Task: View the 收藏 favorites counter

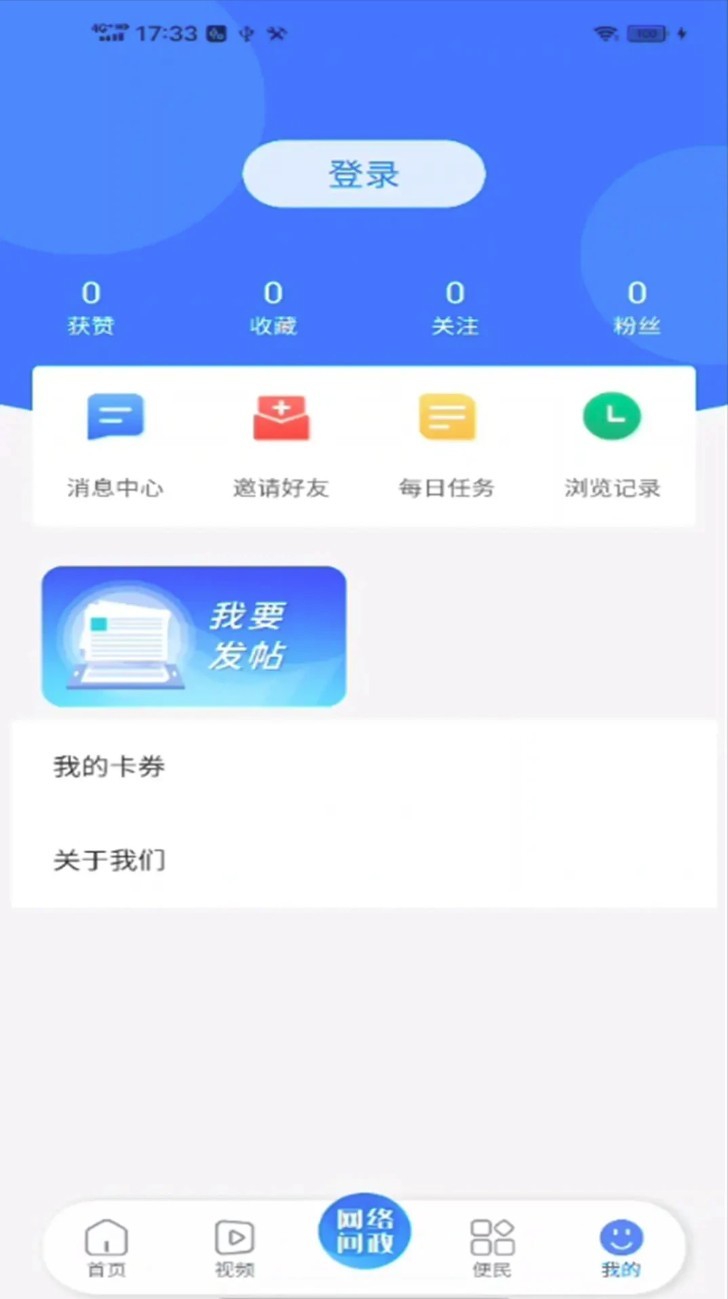Action: click(273, 305)
